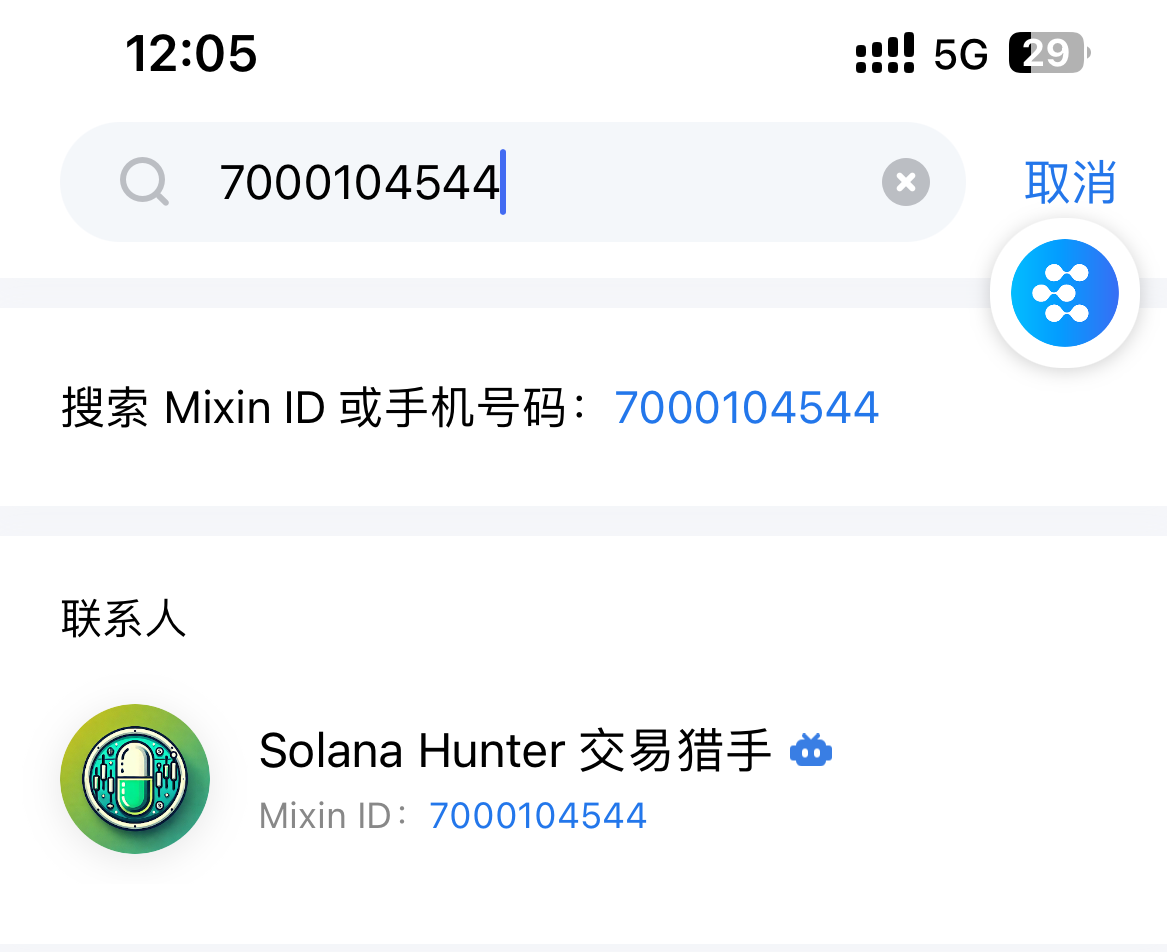Clear the search text
Image resolution: width=1167 pixels, height=952 pixels.
(x=906, y=183)
